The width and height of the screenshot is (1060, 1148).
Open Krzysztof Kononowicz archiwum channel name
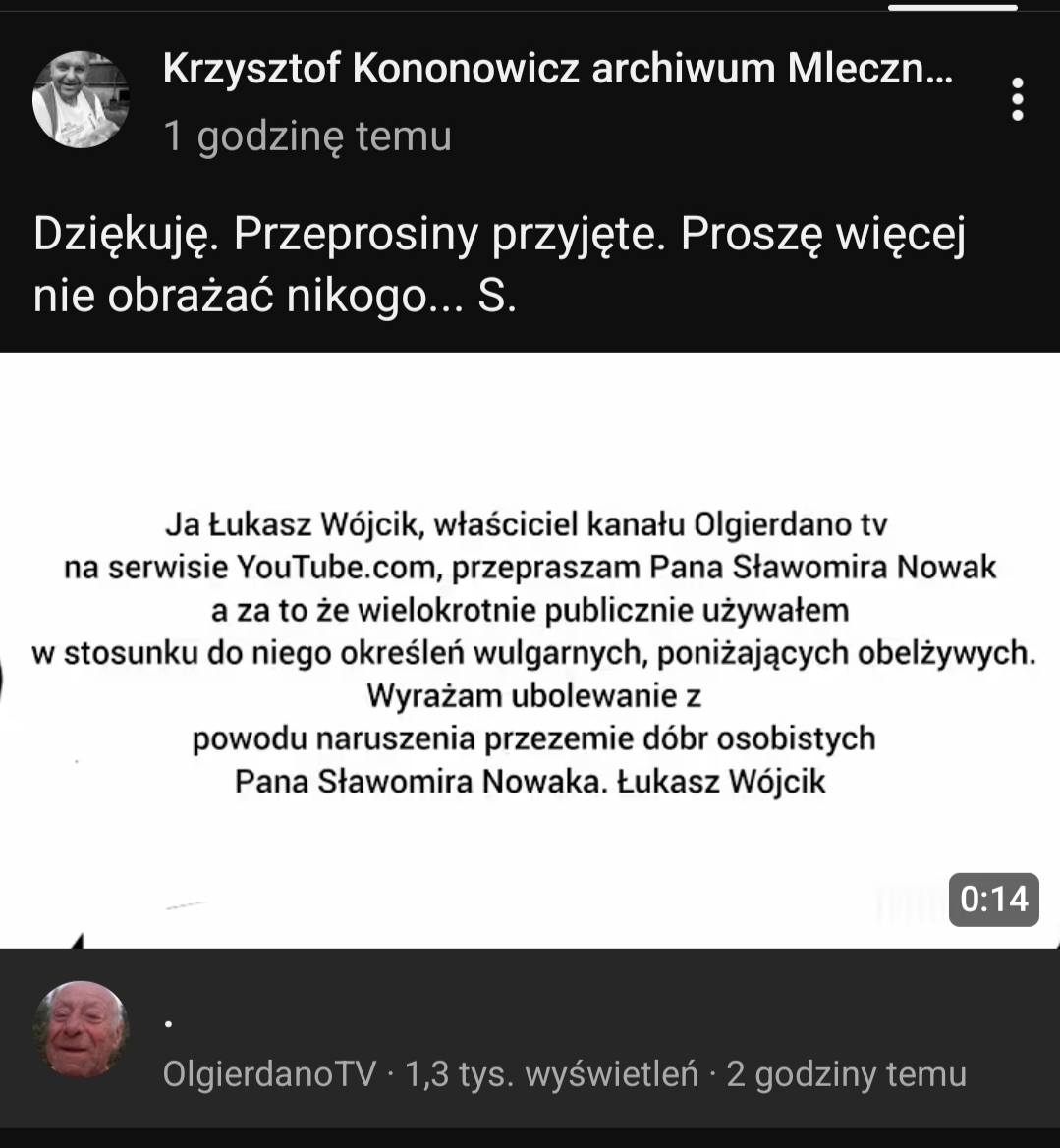[557, 69]
